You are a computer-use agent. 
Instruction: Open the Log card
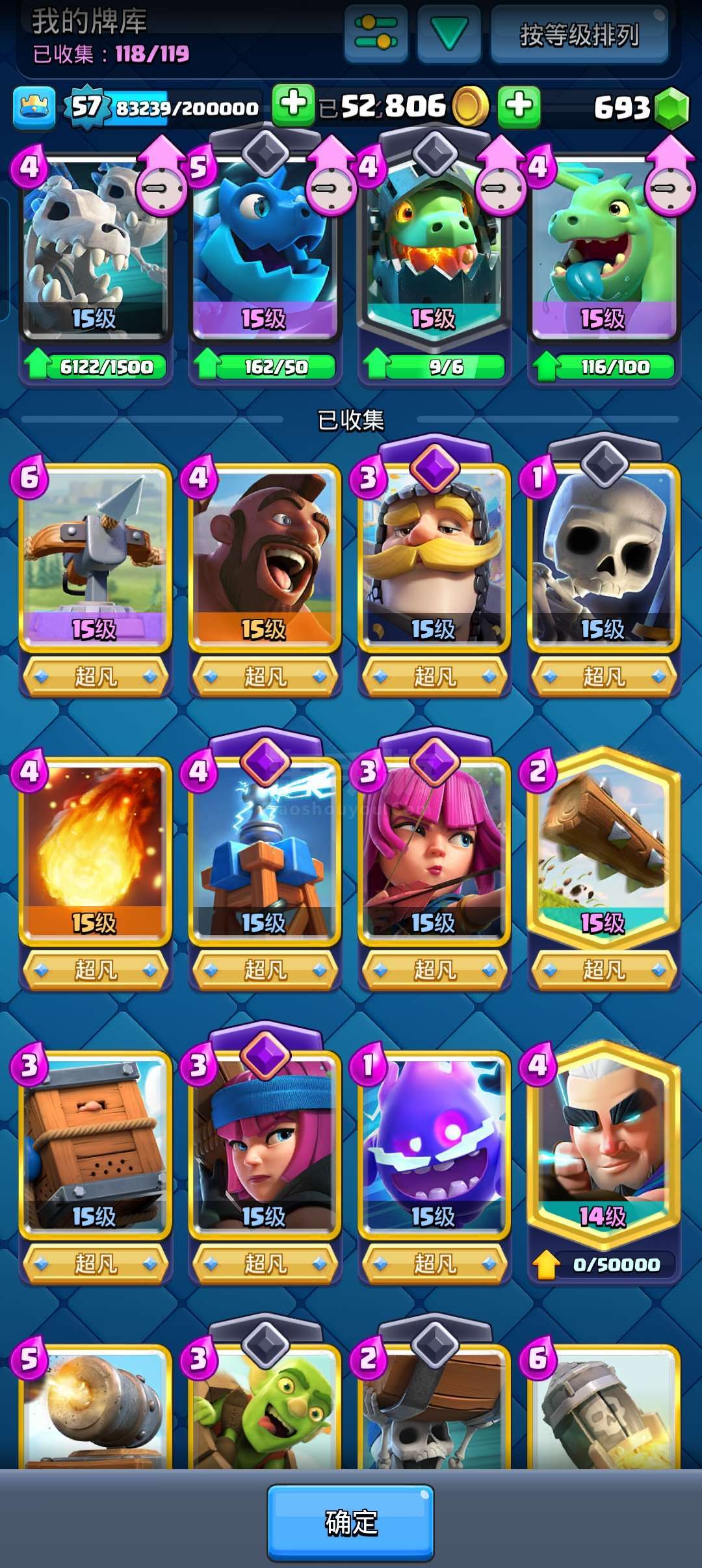click(604, 871)
